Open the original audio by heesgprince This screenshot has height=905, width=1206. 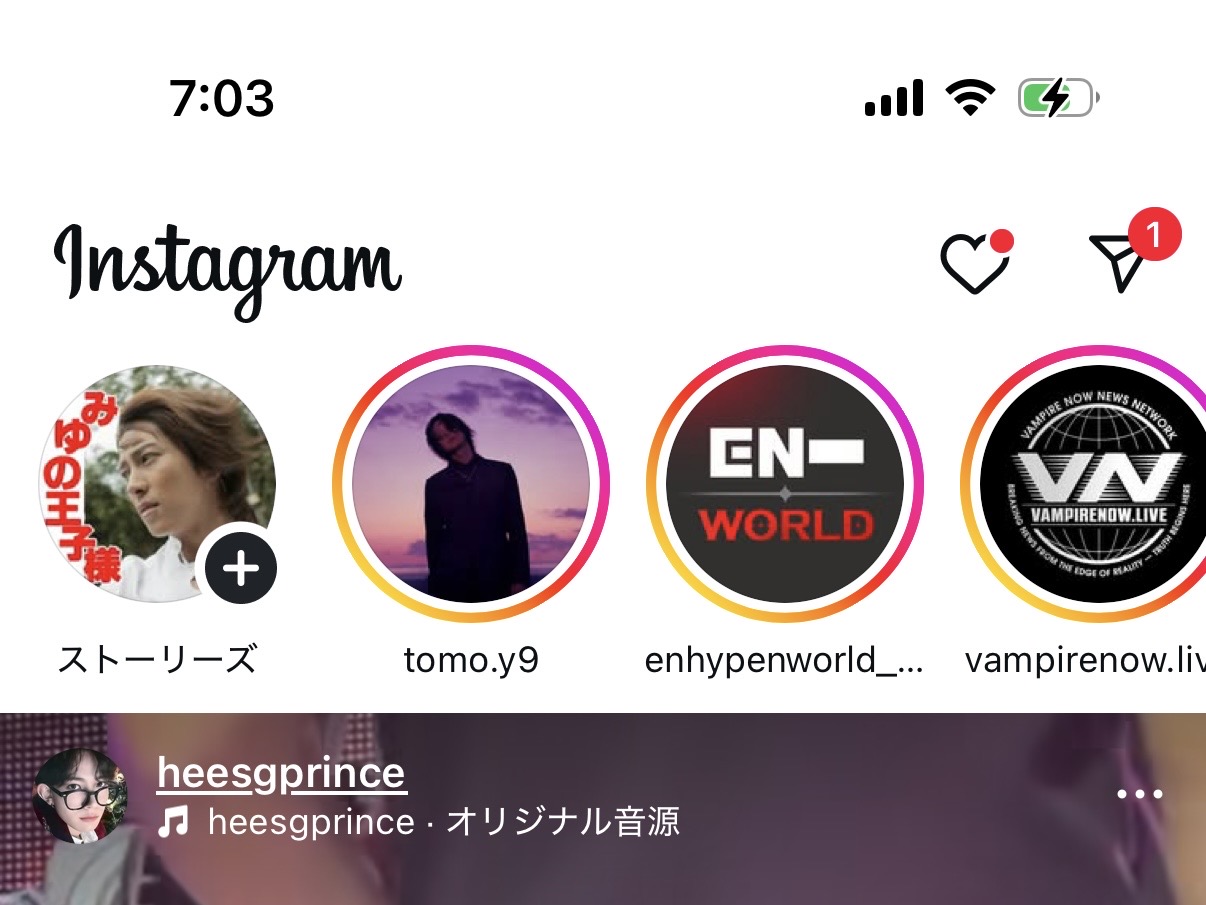click(443, 822)
